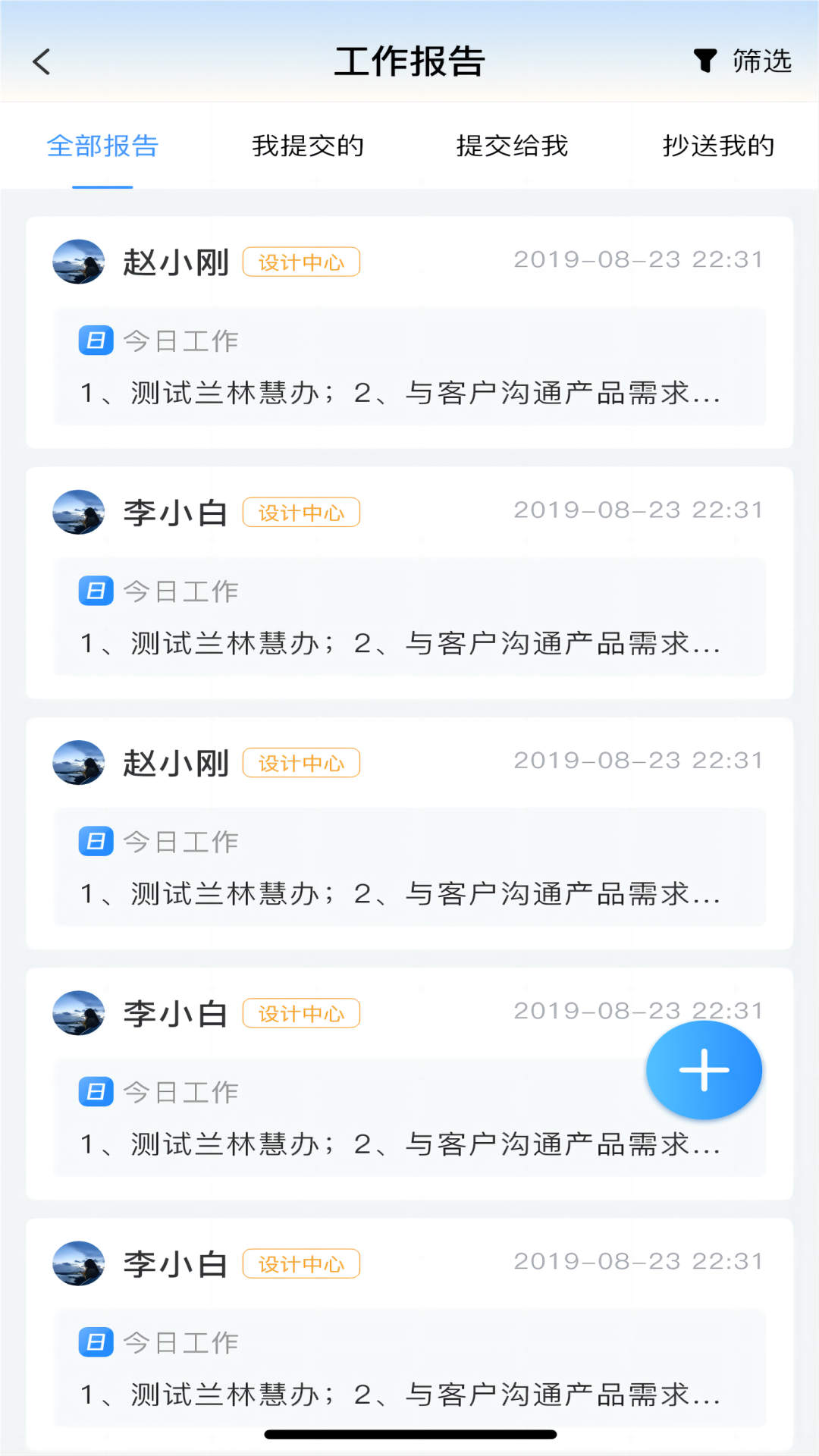Image resolution: width=819 pixels, height=1456 pixels.
Task: Select the 抄送我的 tab
Action: point(717,146)
